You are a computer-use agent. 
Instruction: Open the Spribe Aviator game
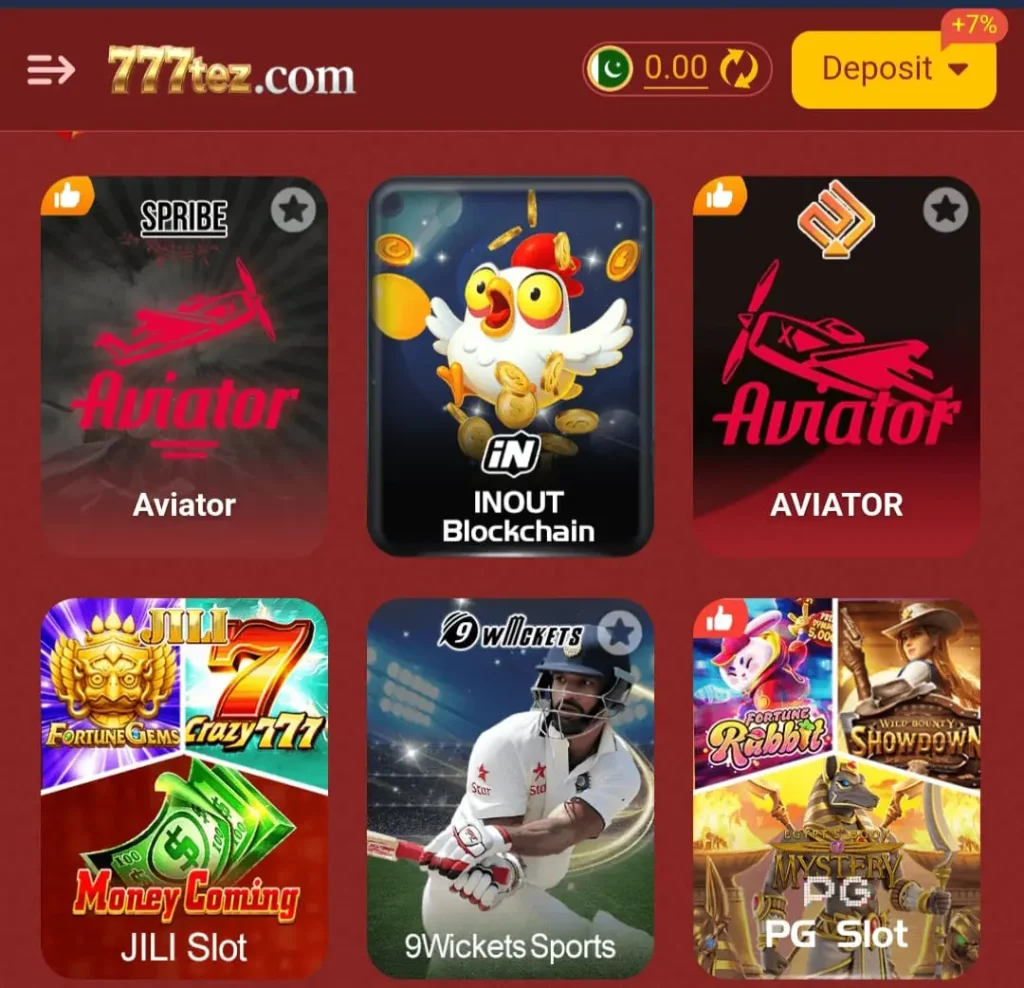pyautogui.click(x=184, y=380)
